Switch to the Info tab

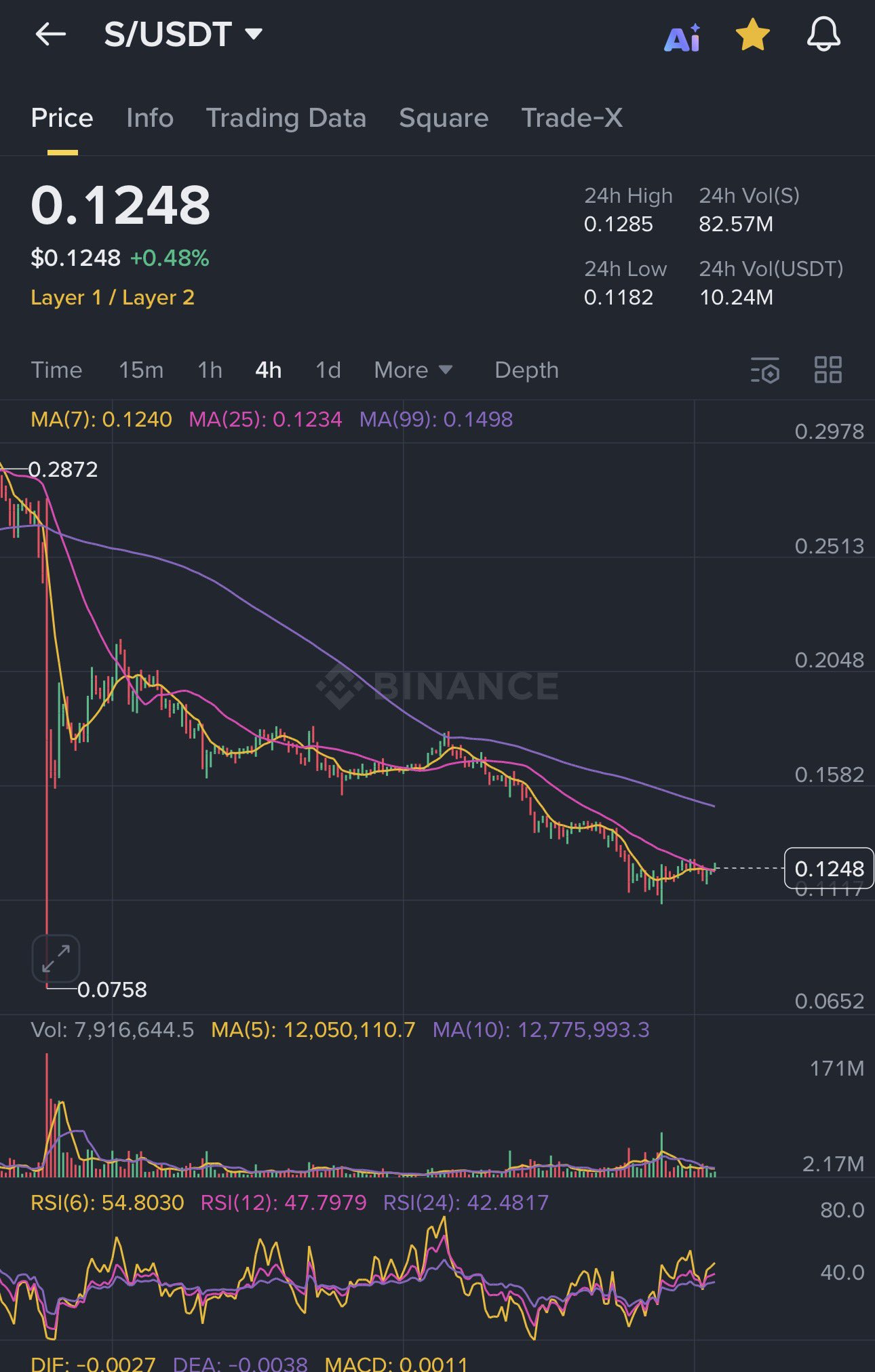[x=150, y=118]
